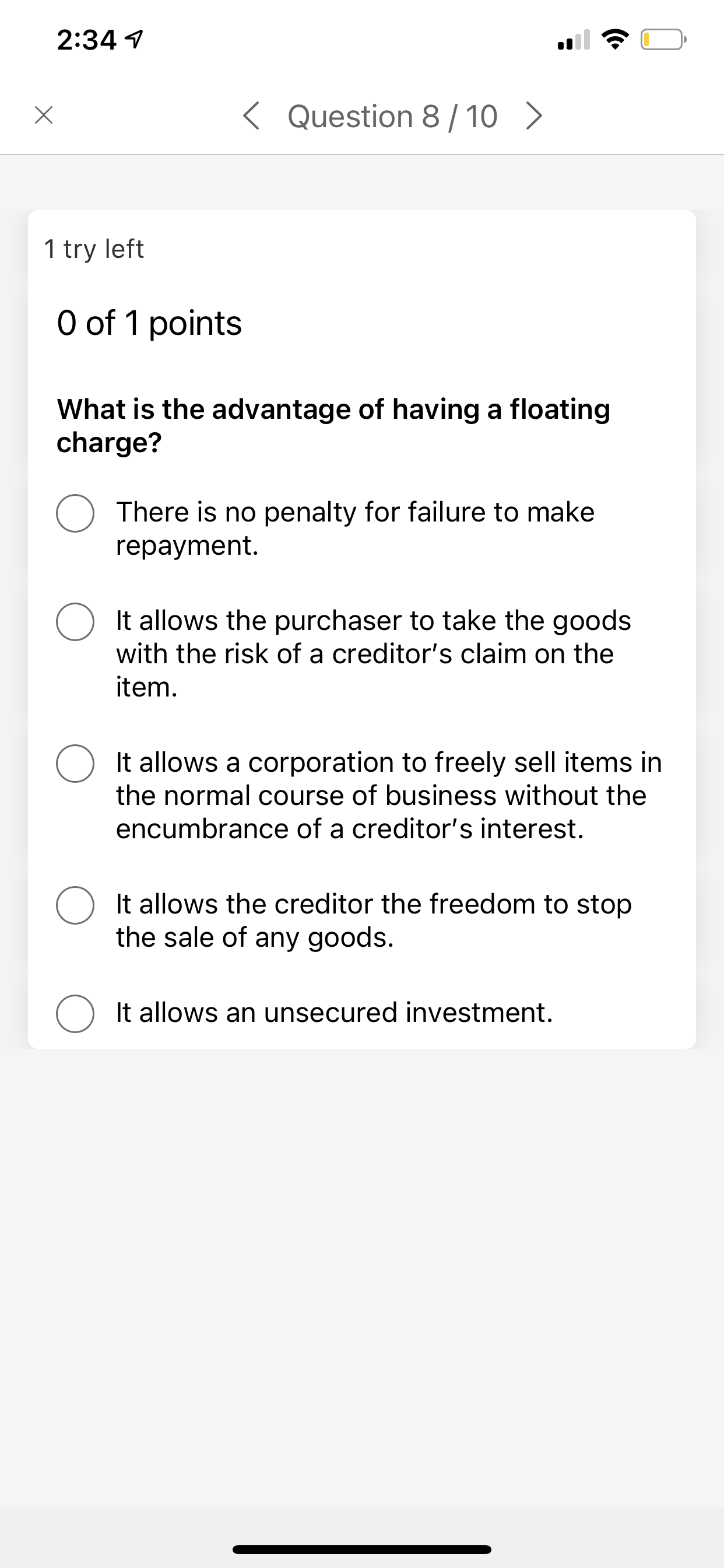Viewport: 724px width, 1568px height.
Task: Select the creditor freedom to stop sale answer
Action: pyautogui.click(x=75, y=905)
